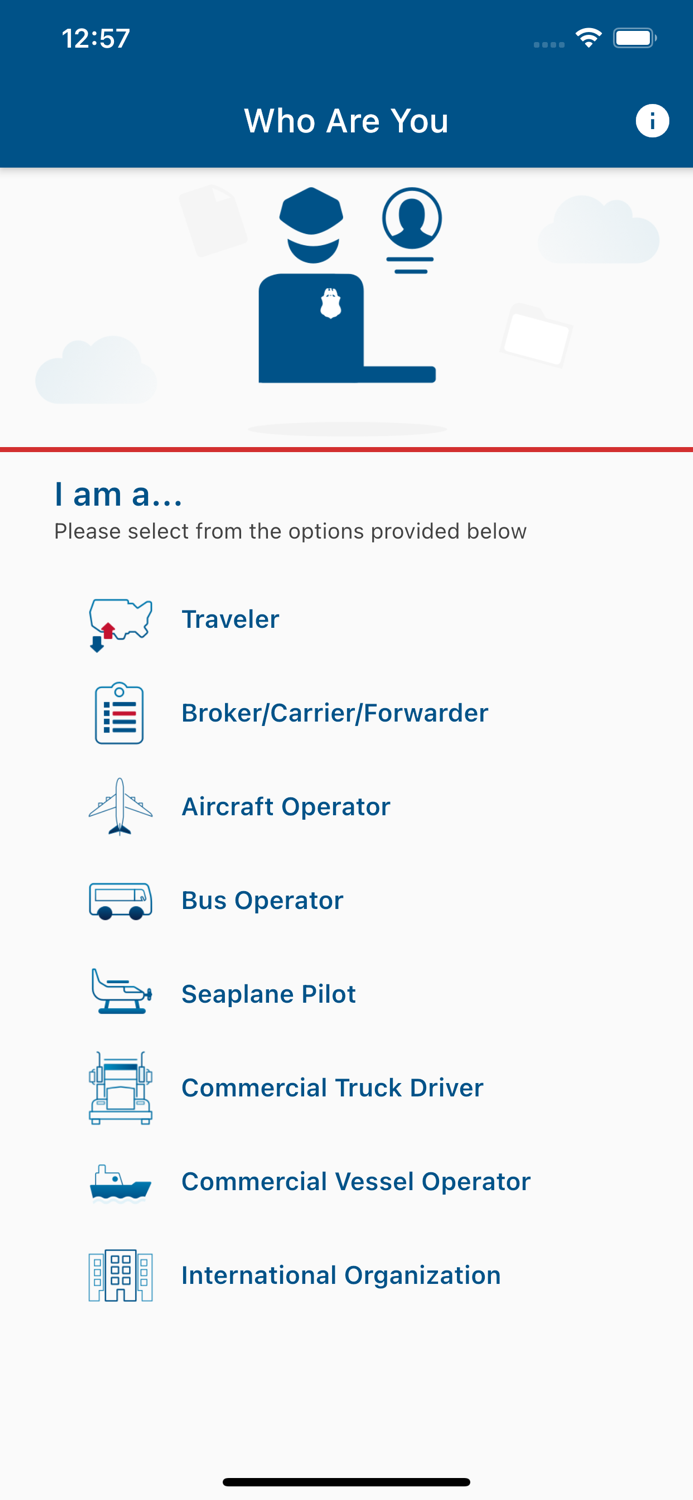
Task: Choose International Organization
Action: coord(340,1276)
